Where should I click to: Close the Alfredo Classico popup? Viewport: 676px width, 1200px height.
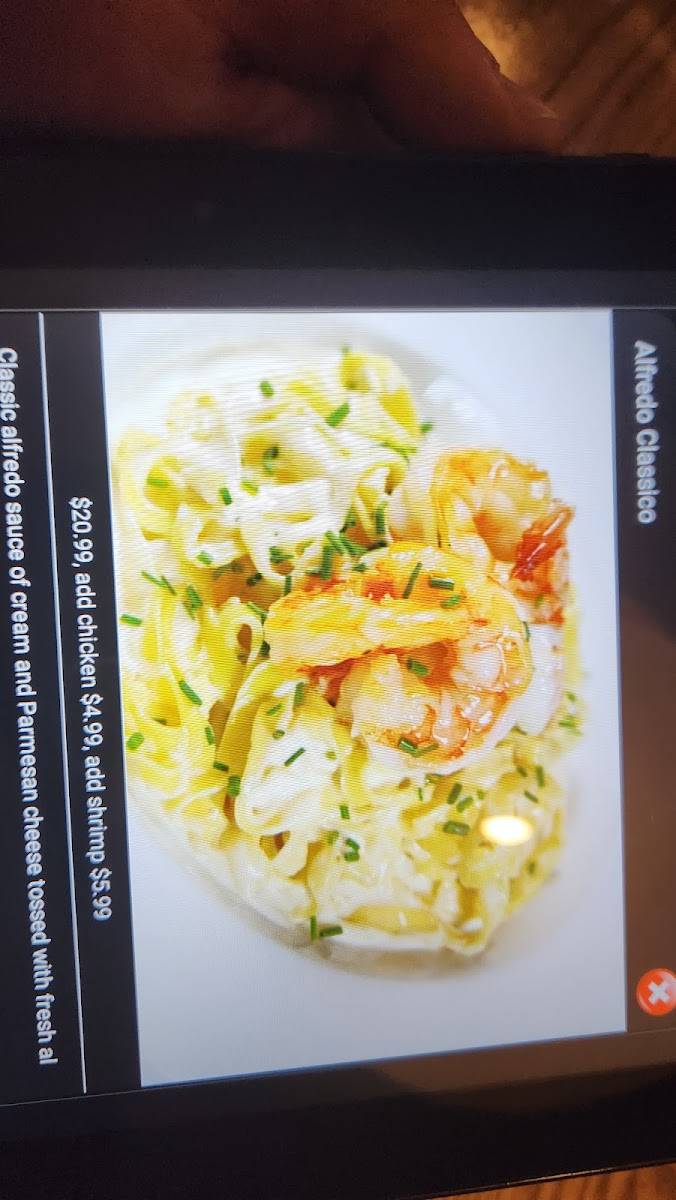pos(657,992)
